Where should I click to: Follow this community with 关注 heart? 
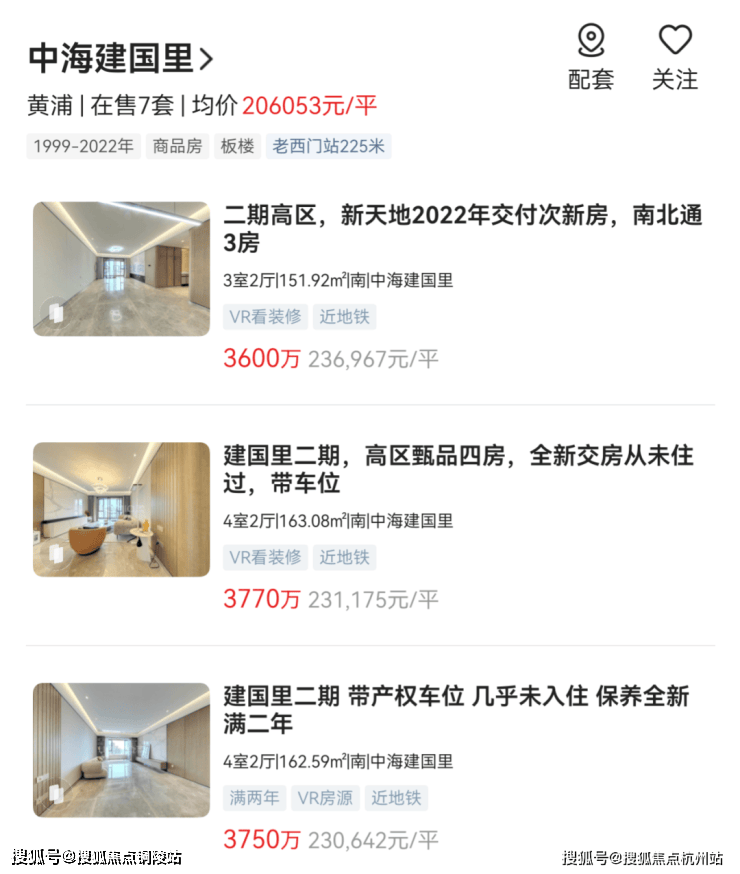point(675,56)
